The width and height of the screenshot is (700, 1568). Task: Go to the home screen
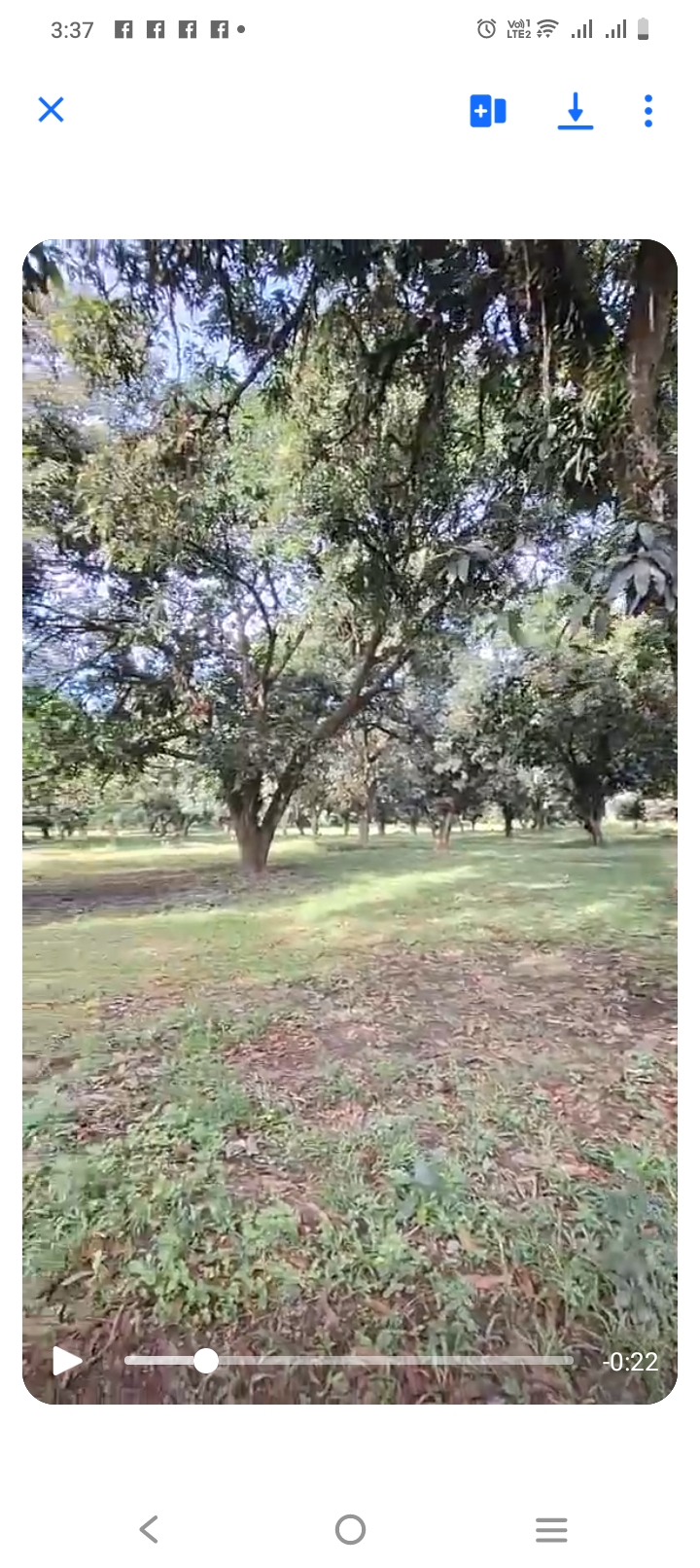350,1529
